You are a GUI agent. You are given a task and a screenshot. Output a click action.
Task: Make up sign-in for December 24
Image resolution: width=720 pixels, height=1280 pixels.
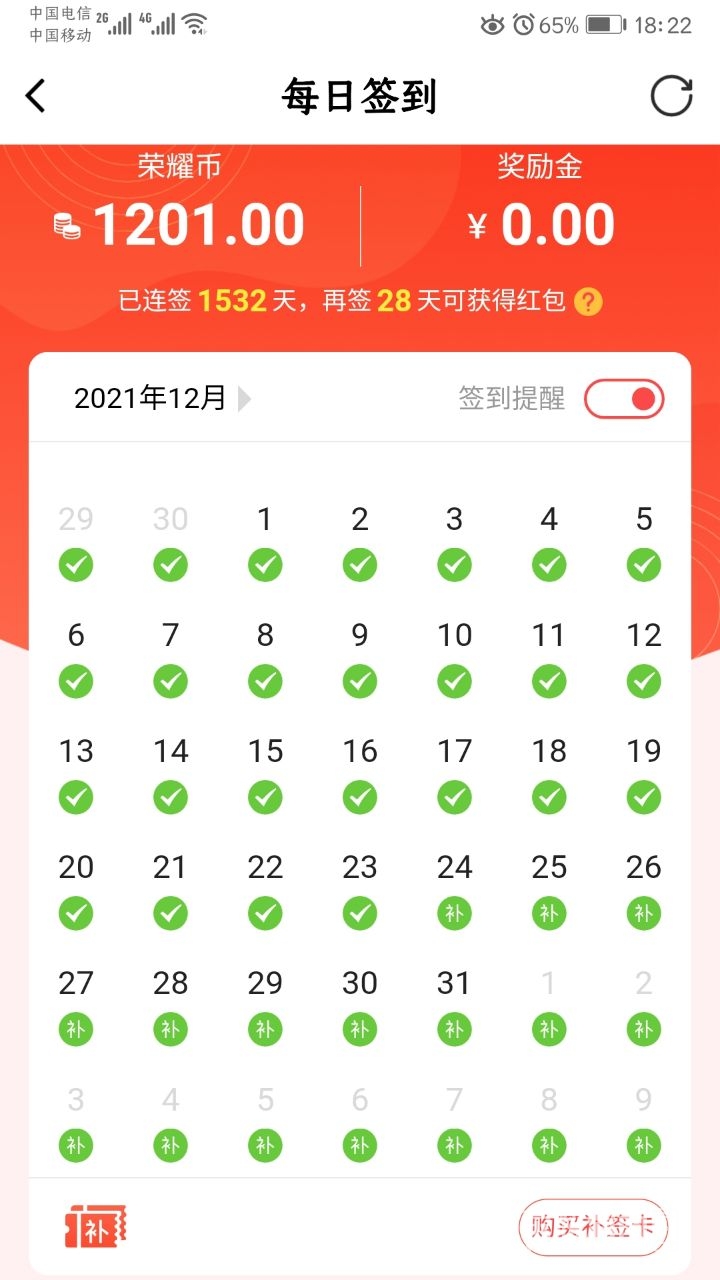[454, 913]
